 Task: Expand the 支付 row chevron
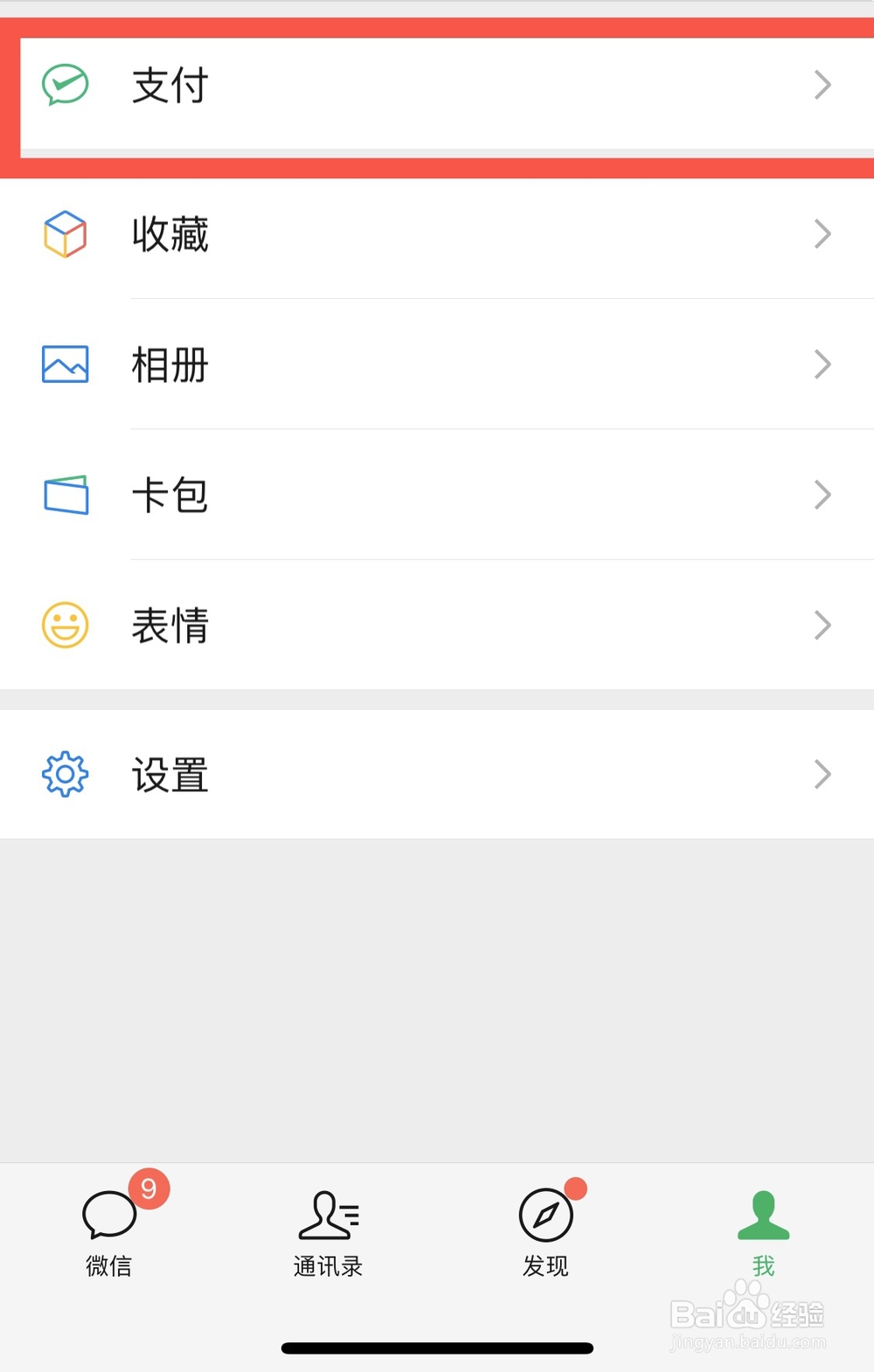822,84
